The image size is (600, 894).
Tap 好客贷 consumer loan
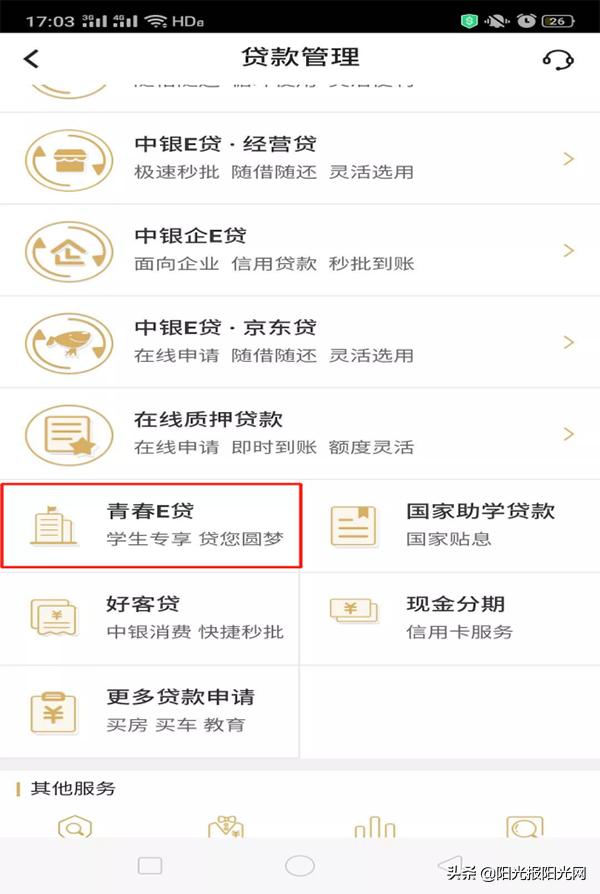[150, 617]
